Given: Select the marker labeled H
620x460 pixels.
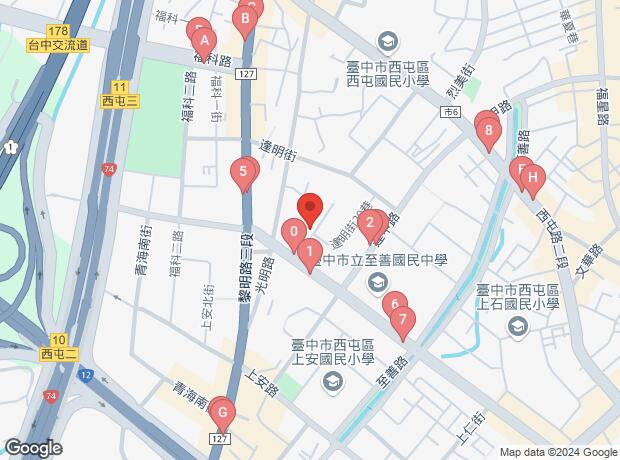Looking at the screenshot, I should [532, 180].
